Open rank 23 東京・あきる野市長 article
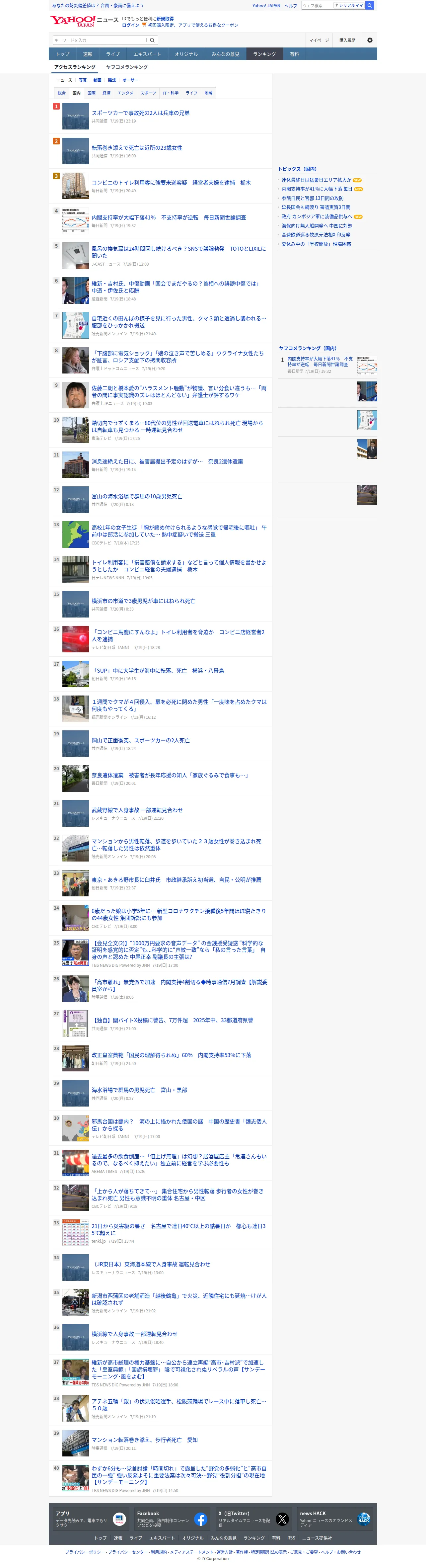The image size is (426, 1568). tap(177, 879)
